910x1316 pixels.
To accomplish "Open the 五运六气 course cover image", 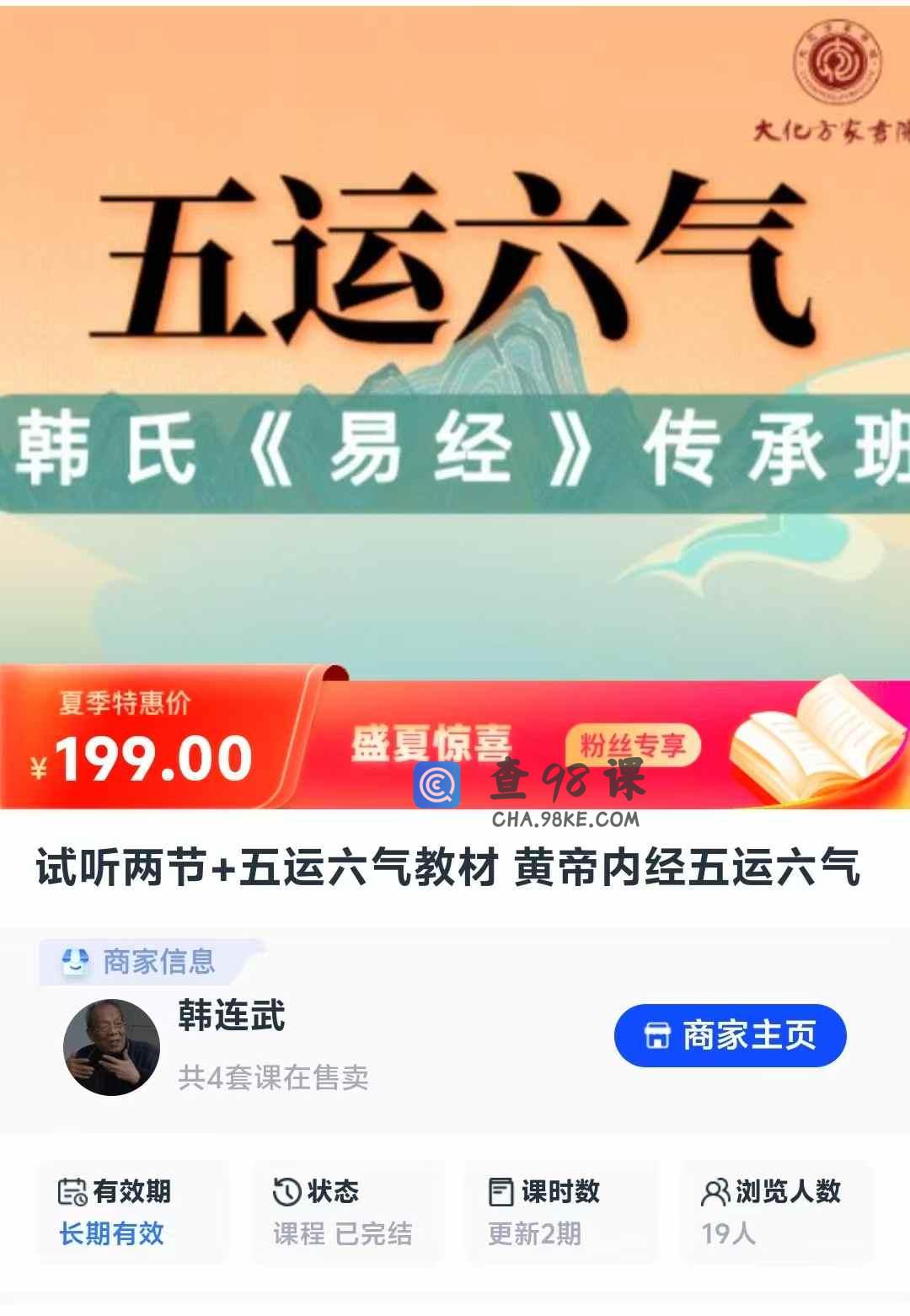I will pos(455,337).
